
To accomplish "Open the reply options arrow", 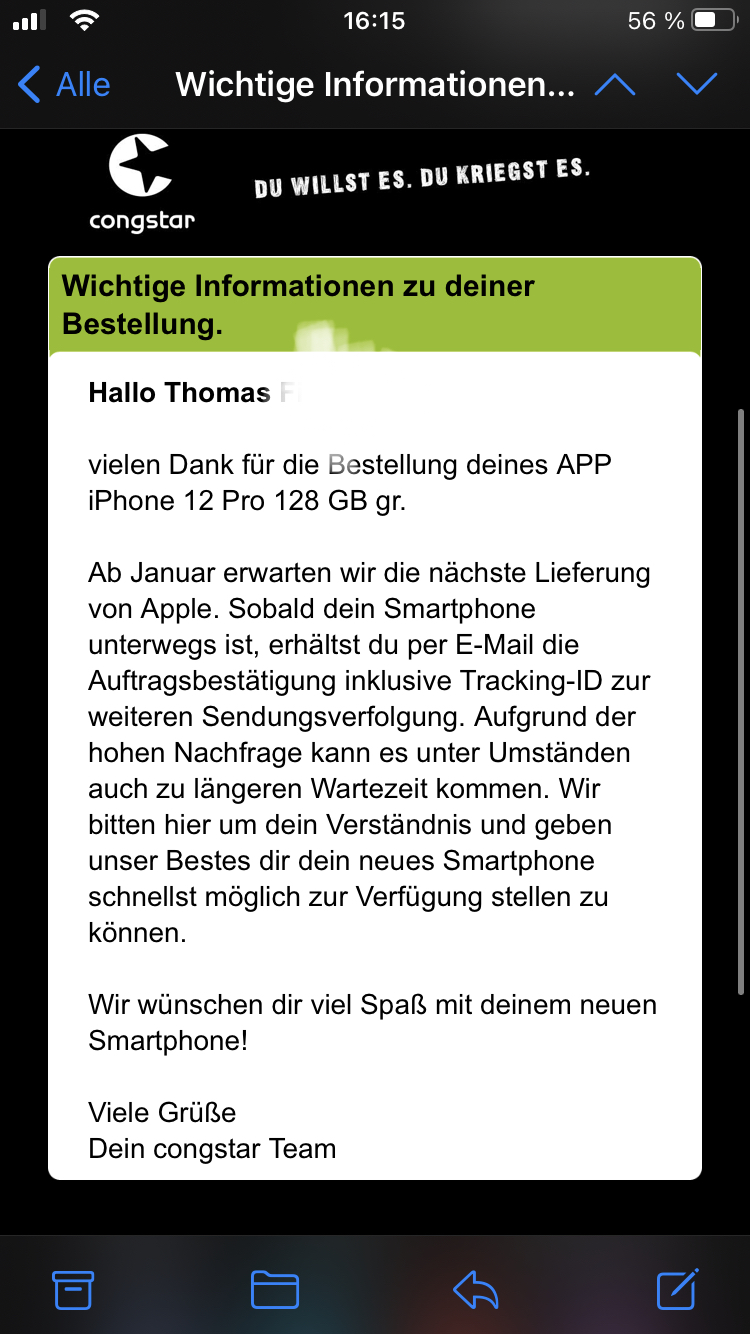I will (x=476, y=1289).
